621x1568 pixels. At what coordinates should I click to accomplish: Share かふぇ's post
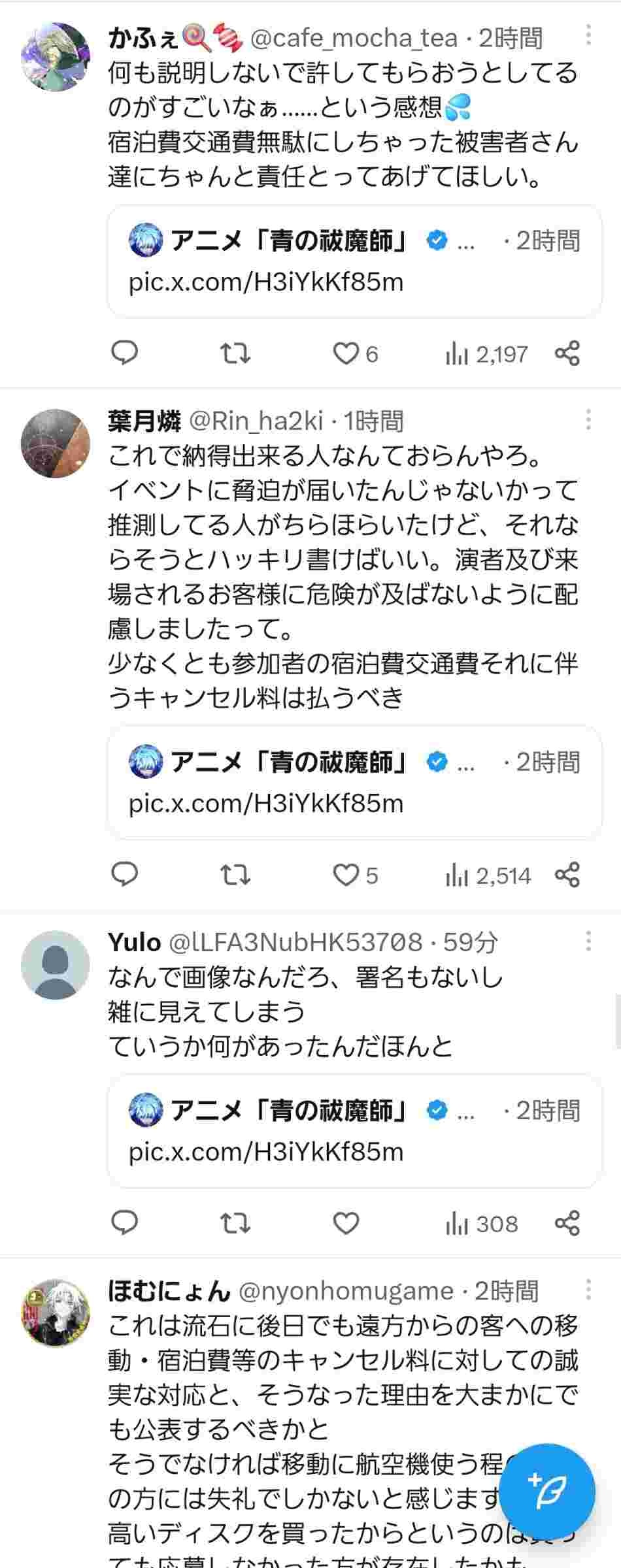[x=567, y=353]
